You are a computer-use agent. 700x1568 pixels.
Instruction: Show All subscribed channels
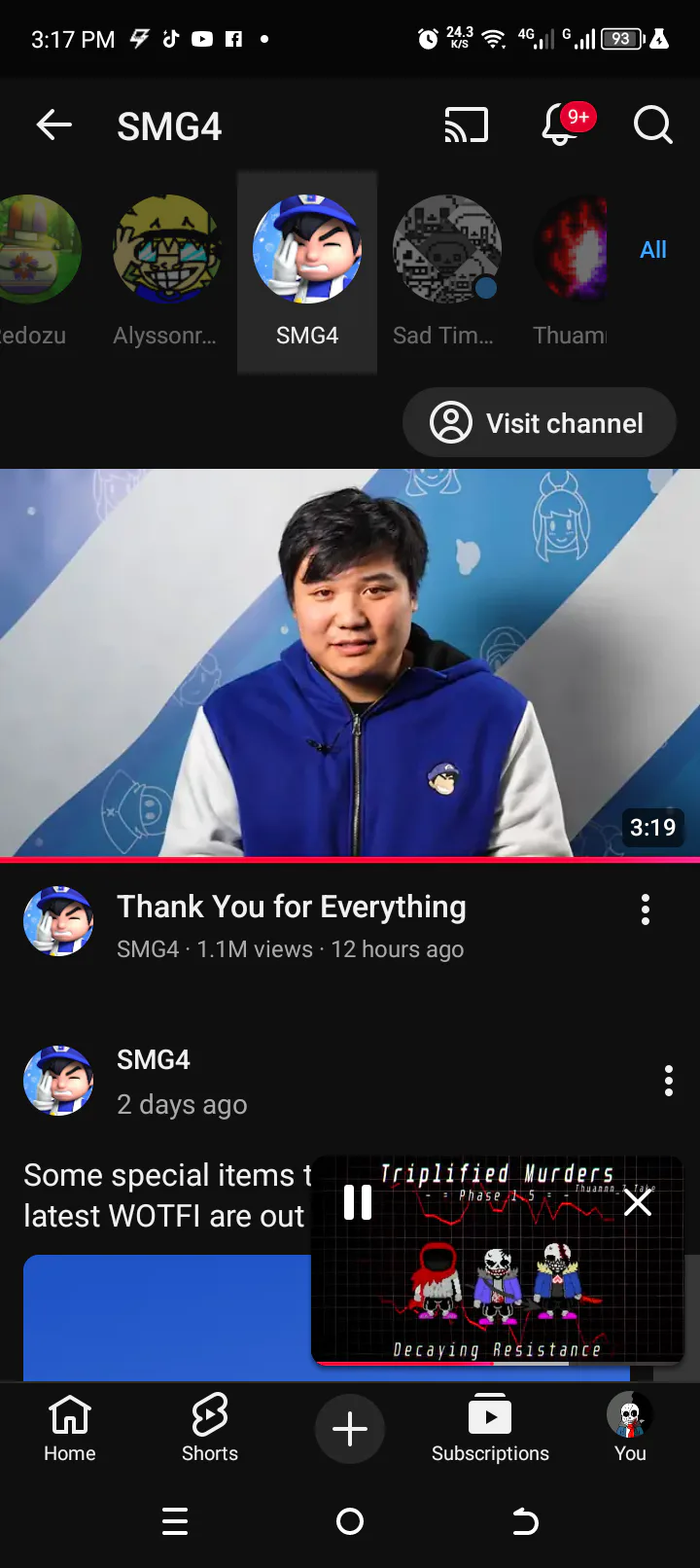[x=653, y=250]
